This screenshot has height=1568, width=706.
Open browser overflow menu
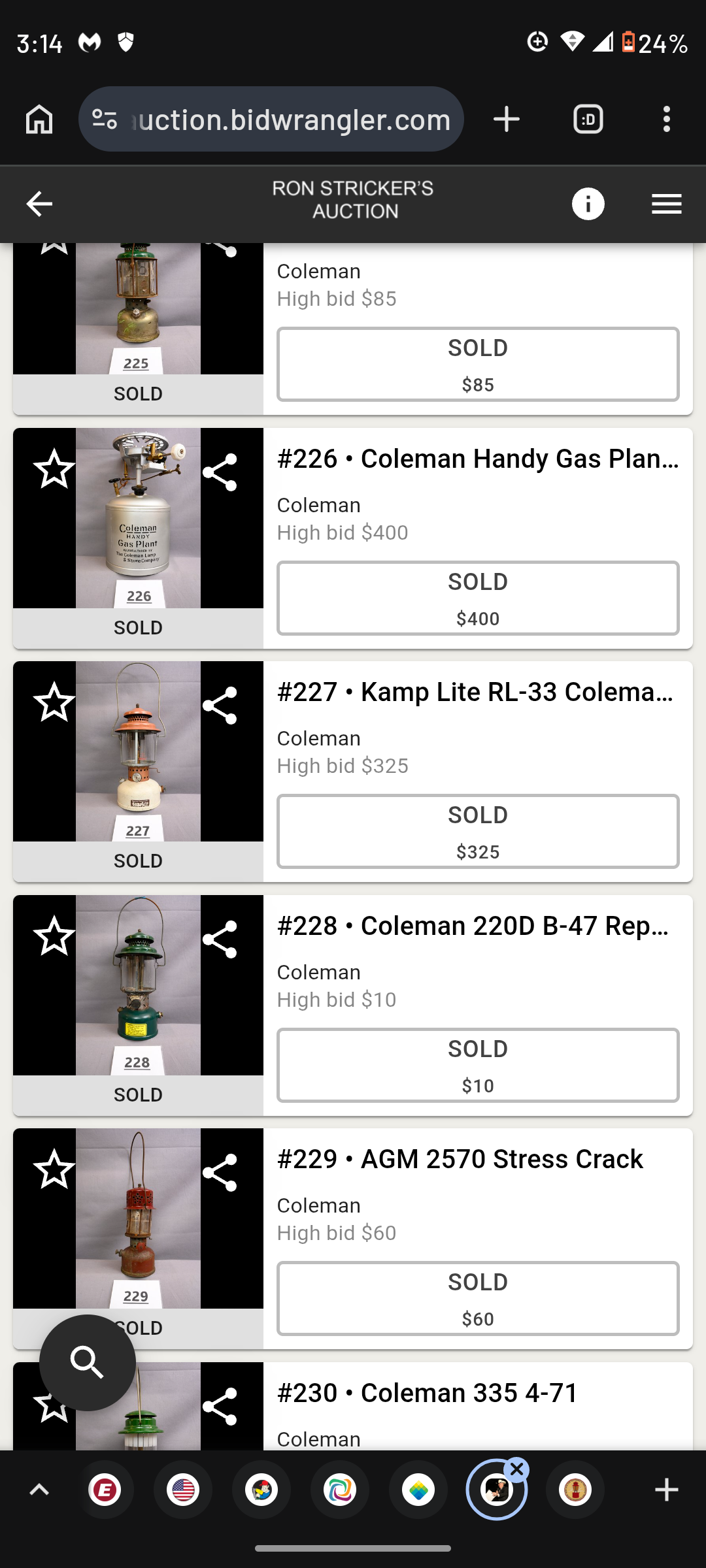666,120
